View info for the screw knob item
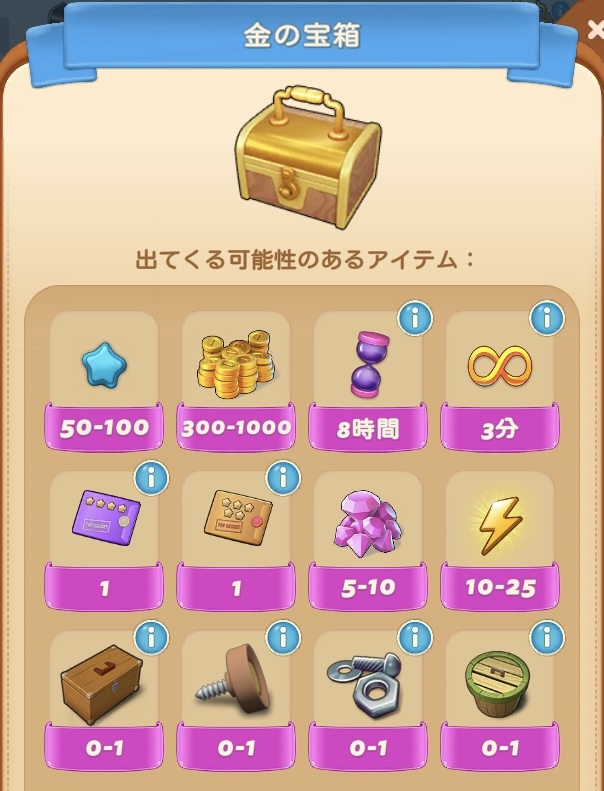This screenshot has width=604, height=791. (x=284, y=636)
